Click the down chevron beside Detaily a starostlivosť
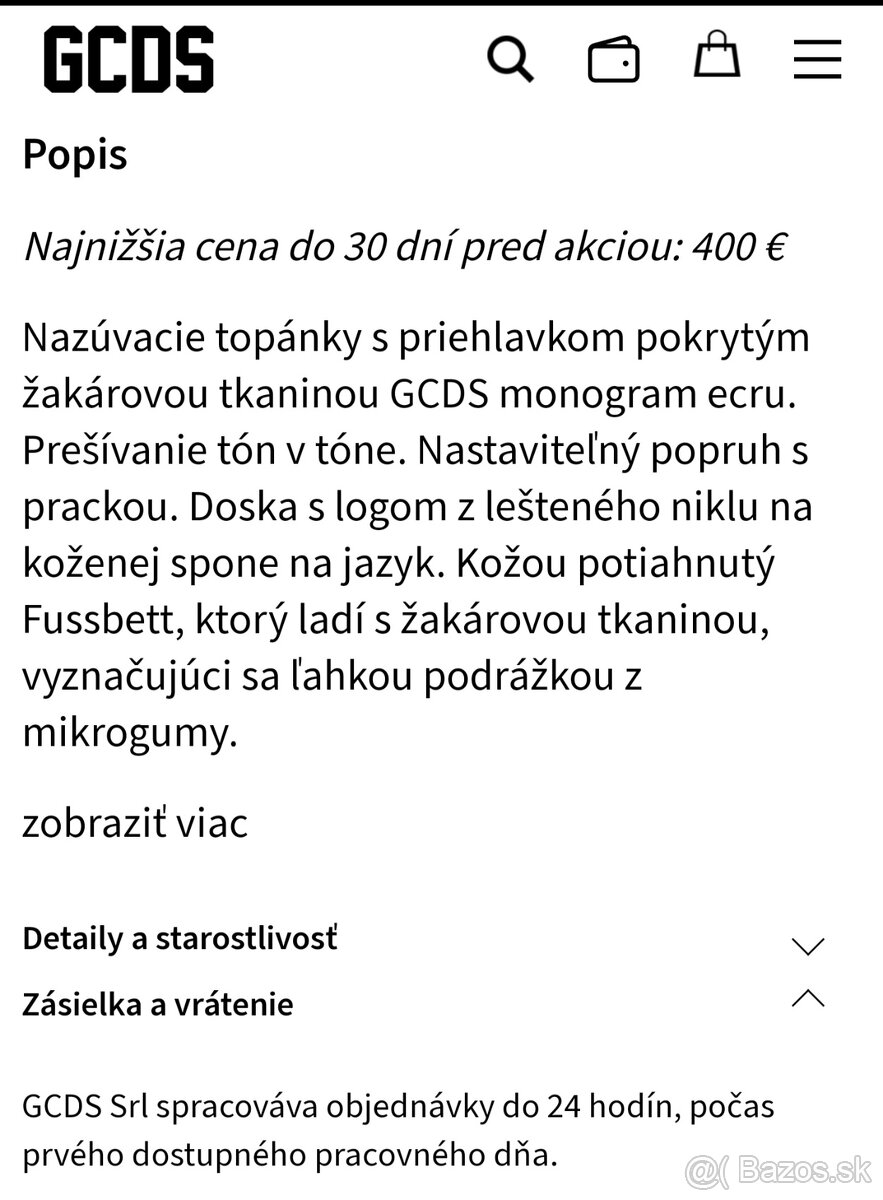Viewport: 883px width, 1200px height. (808, 944)
